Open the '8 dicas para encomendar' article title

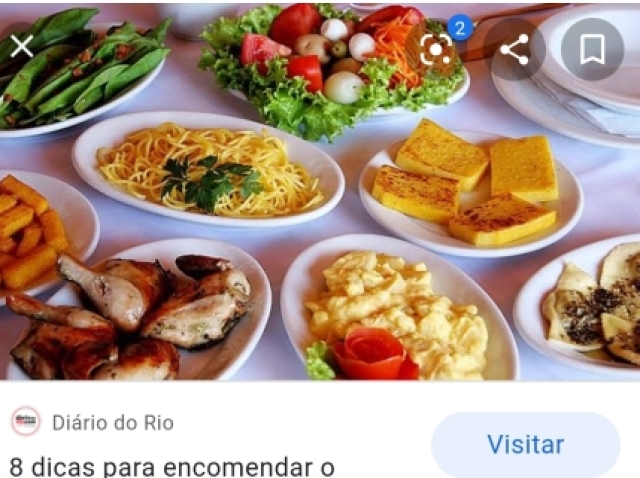click(x=170, y=466)
